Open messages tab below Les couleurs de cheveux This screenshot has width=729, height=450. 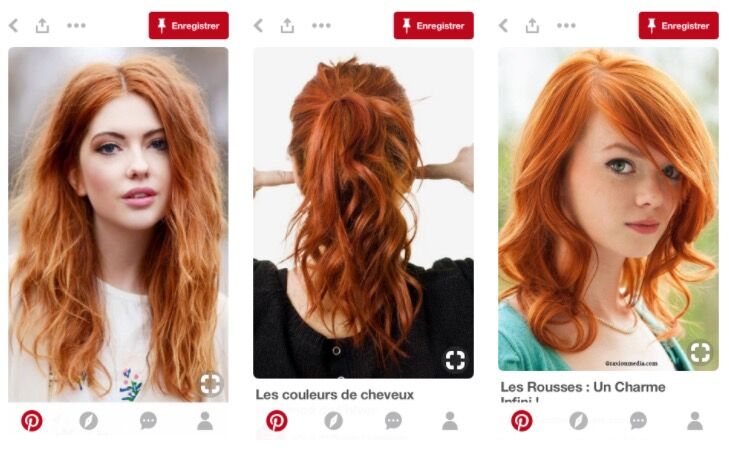coord(393,421)
